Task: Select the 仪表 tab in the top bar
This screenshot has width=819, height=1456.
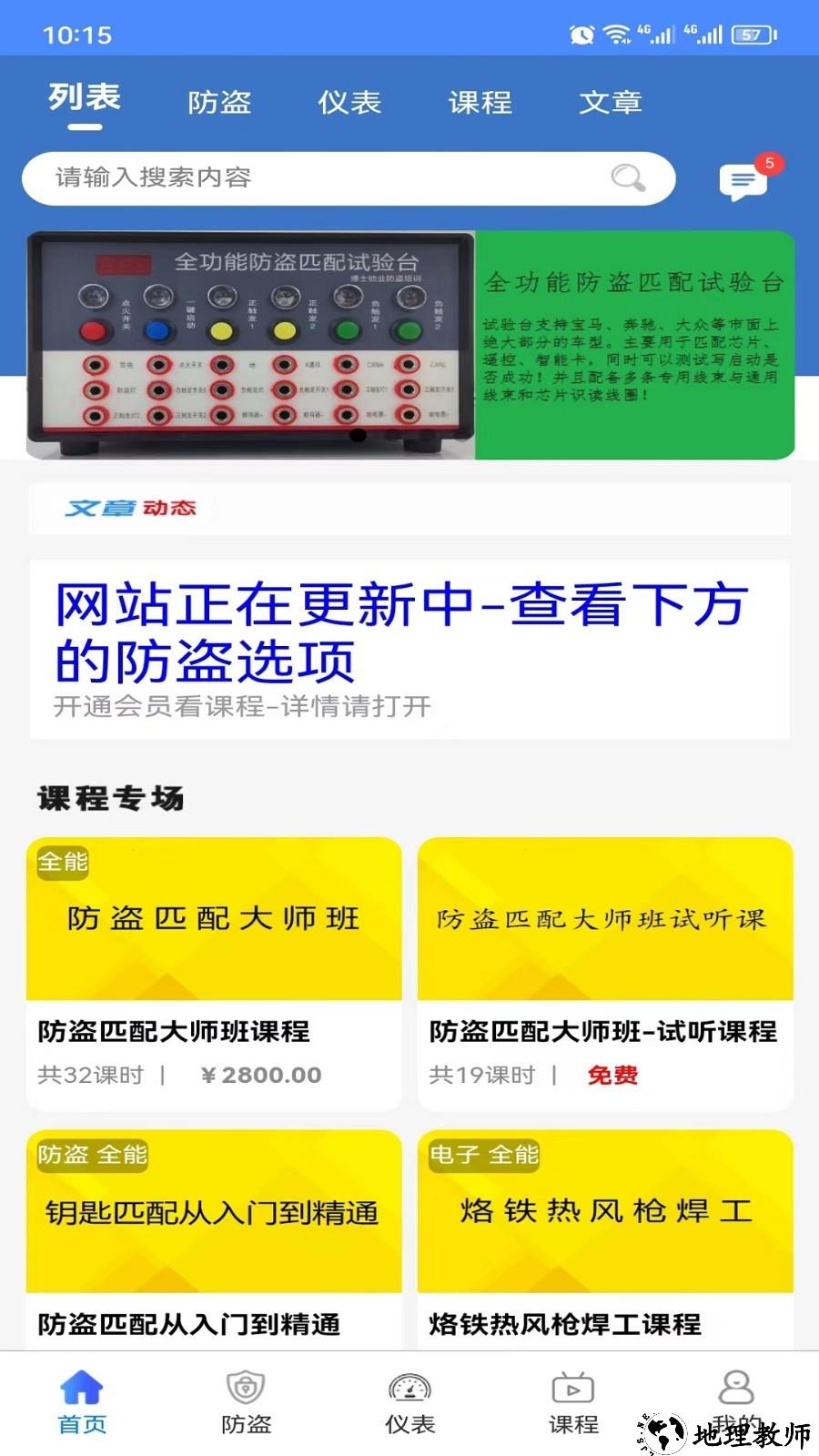Action: pos(349,102)
